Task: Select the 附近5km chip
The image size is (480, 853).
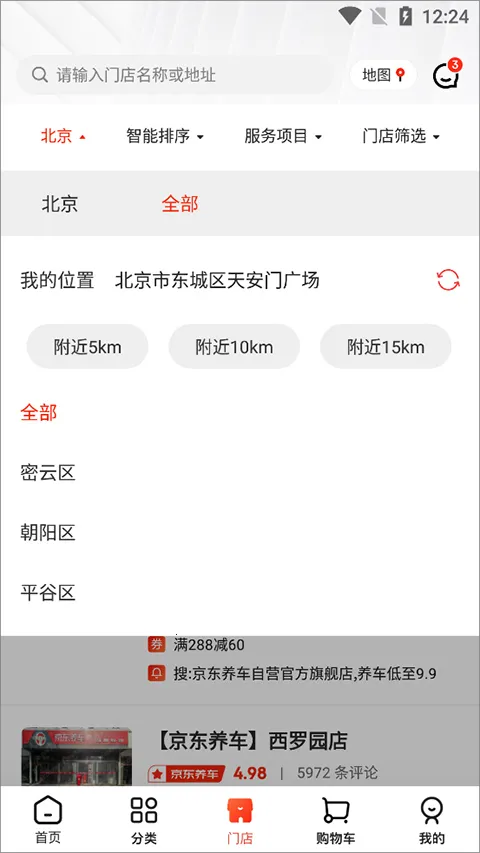Action: [87, 347]
